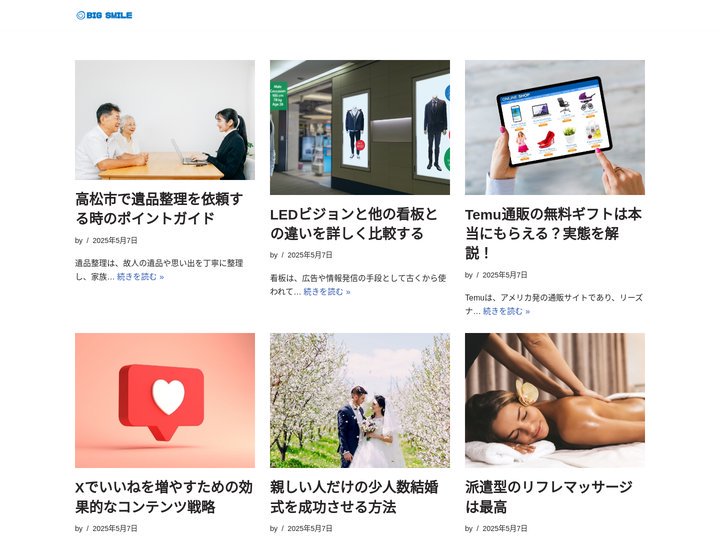This screenshot has width=720, height=540.
Task: Tap 続きを読む under the 看板 excerpt
Action: [327, 292]
